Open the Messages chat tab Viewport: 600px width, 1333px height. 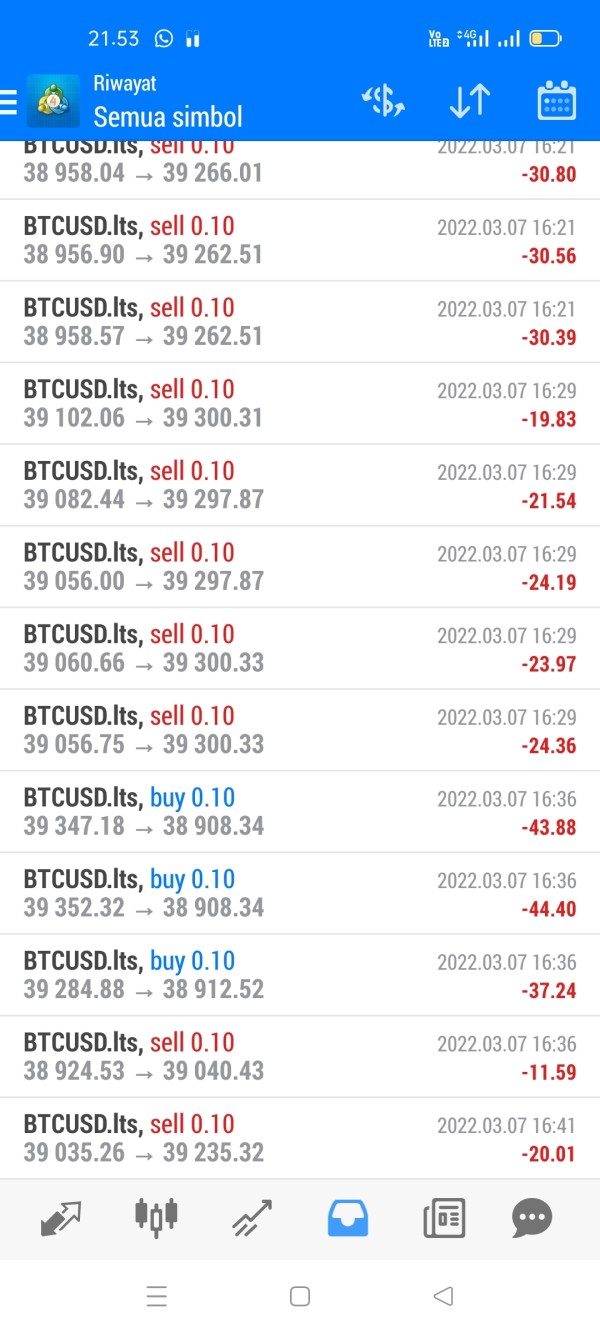[x=532, y=1217]
